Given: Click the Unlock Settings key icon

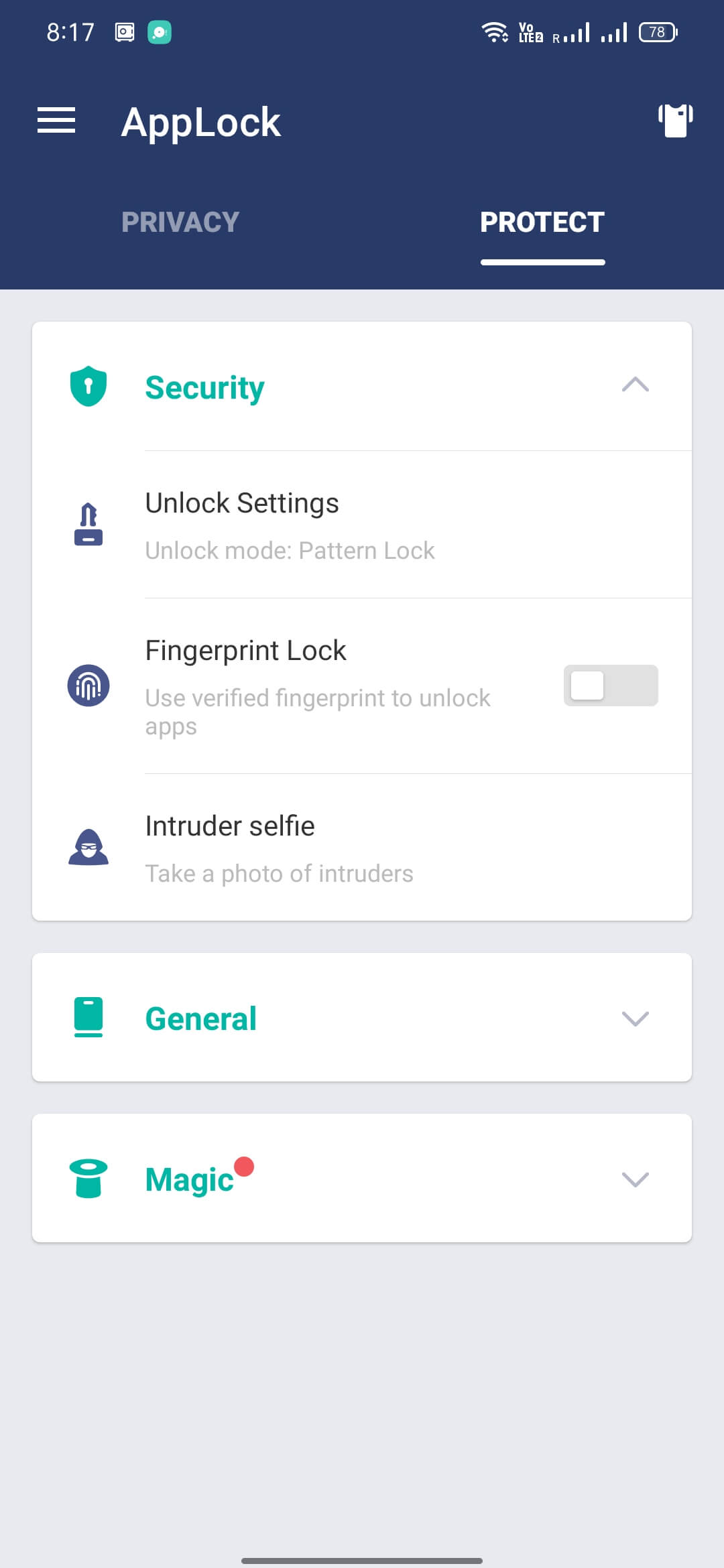Looking at the screenshot, I should point(87,523).
